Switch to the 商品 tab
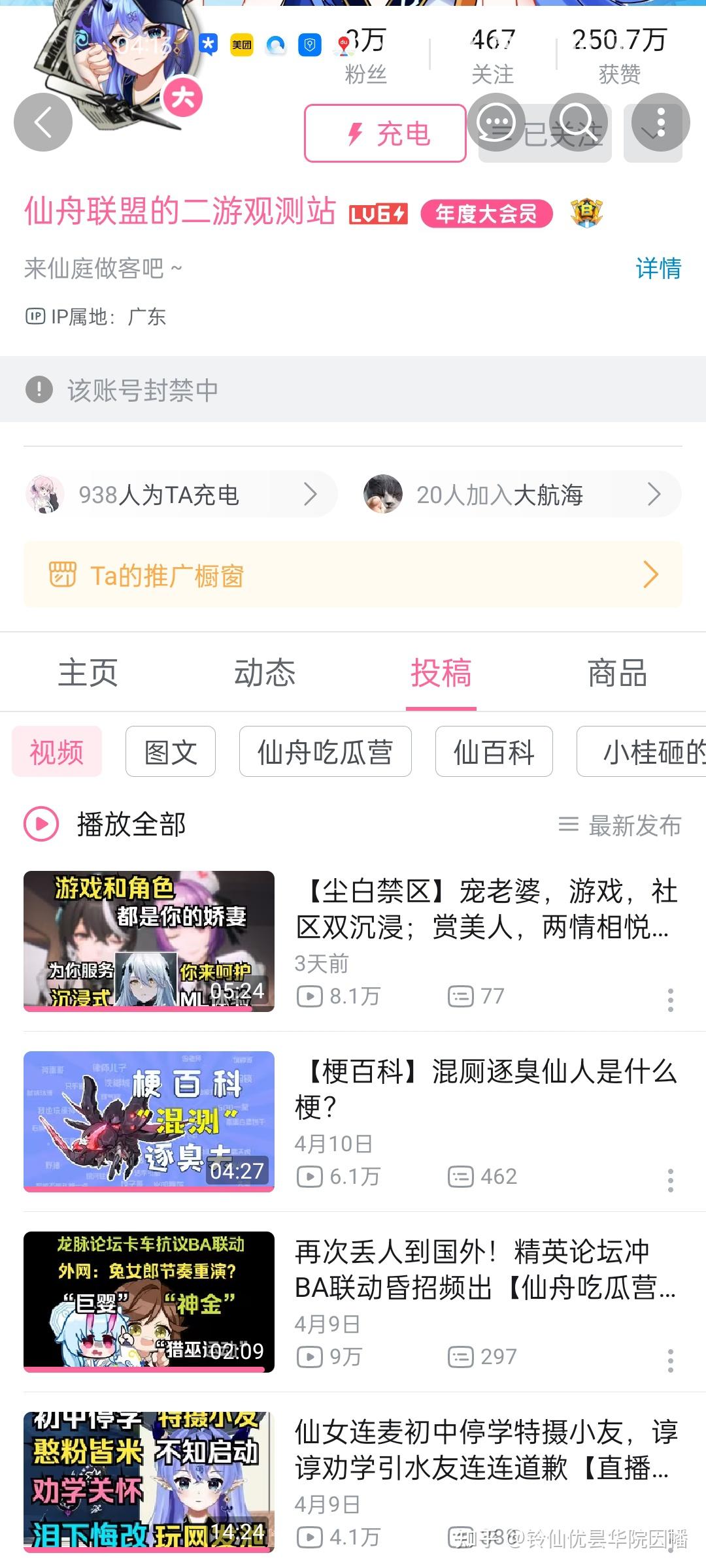This screenshot has width=706, height=1568. pyautogui.click(x=617, y=673)
